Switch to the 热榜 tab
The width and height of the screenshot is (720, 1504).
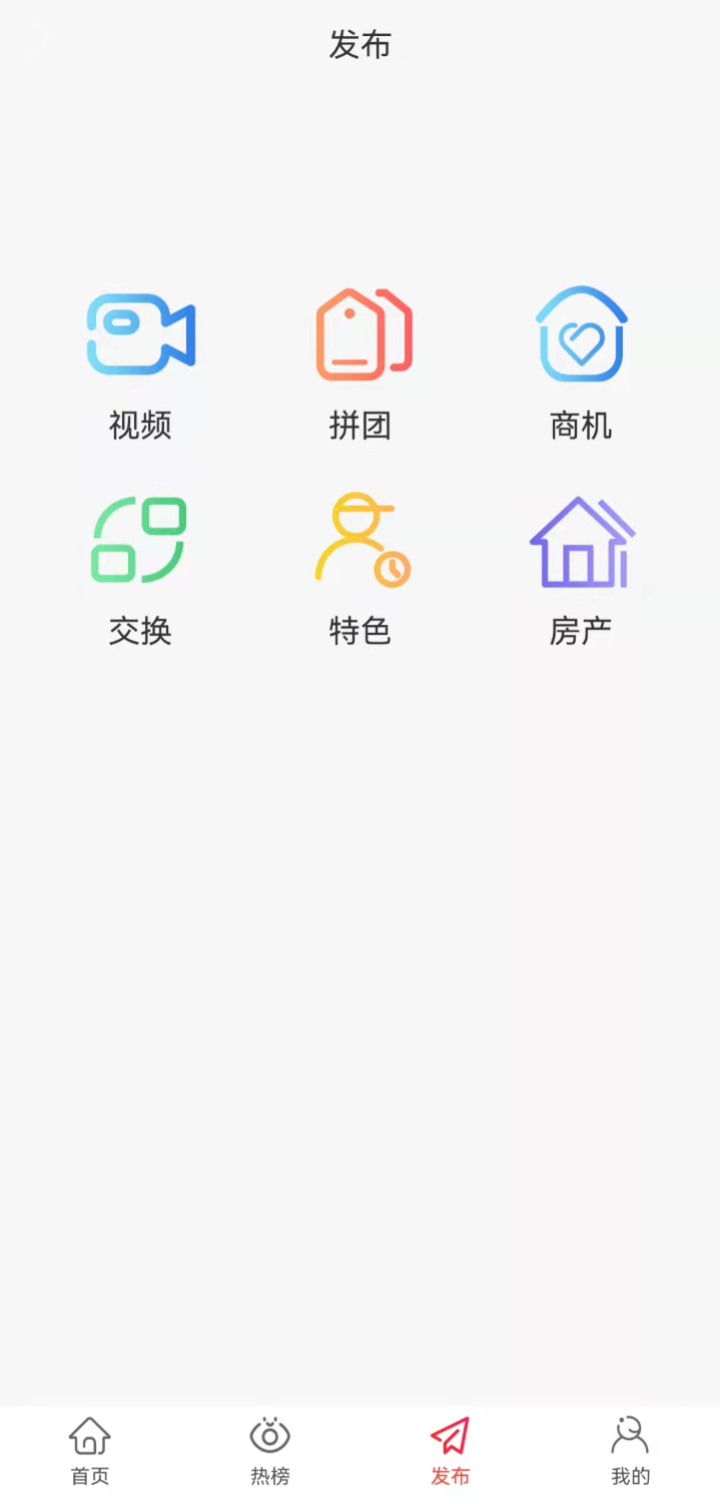coord(270,1450)
